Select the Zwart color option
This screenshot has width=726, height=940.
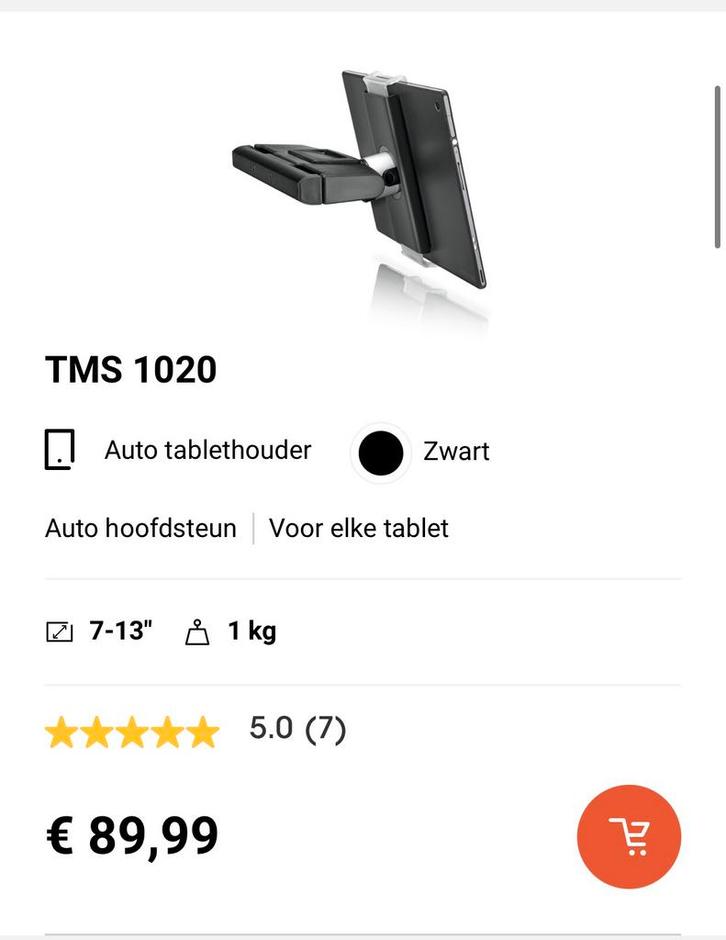pos(381,450)
